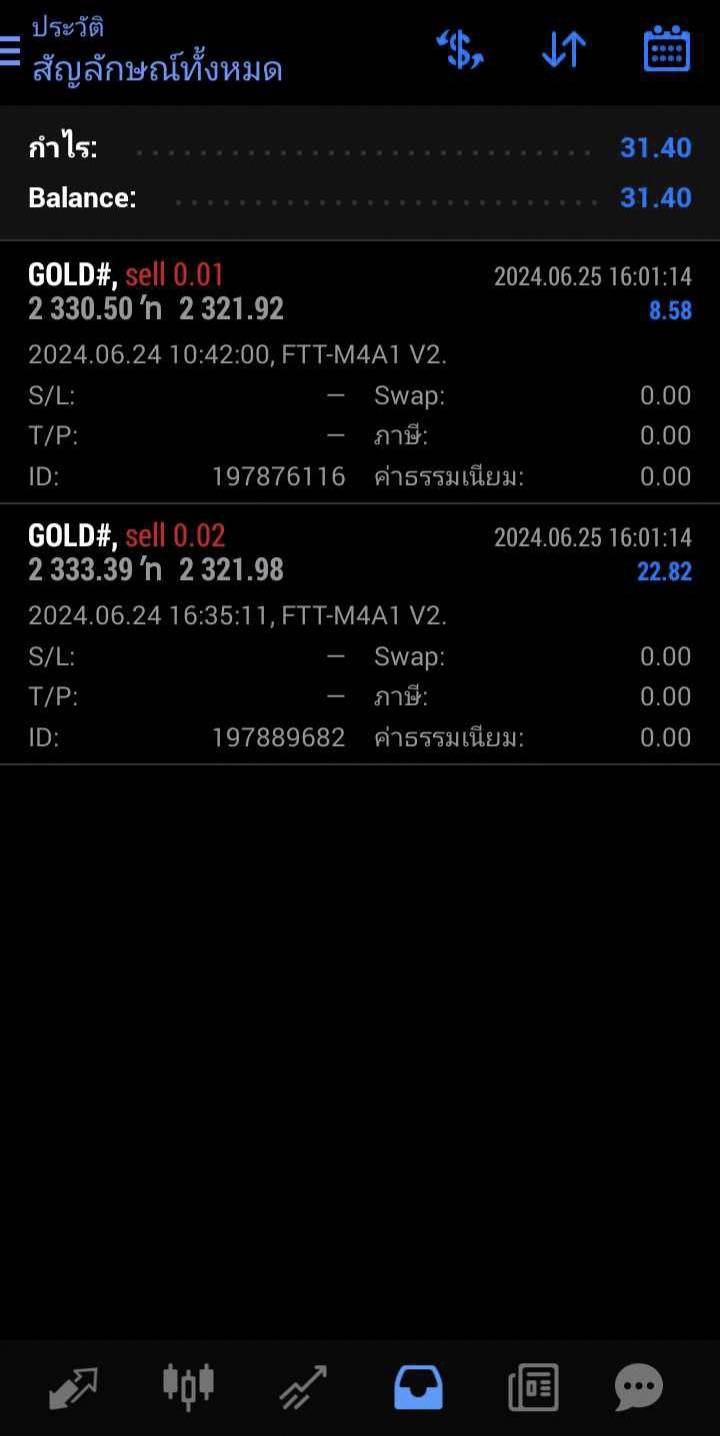Open the GOLD# sell 0.02 trade entry
Viewport: 720px width, 1436px height.
pyautogui.click(x=360, y=634)
